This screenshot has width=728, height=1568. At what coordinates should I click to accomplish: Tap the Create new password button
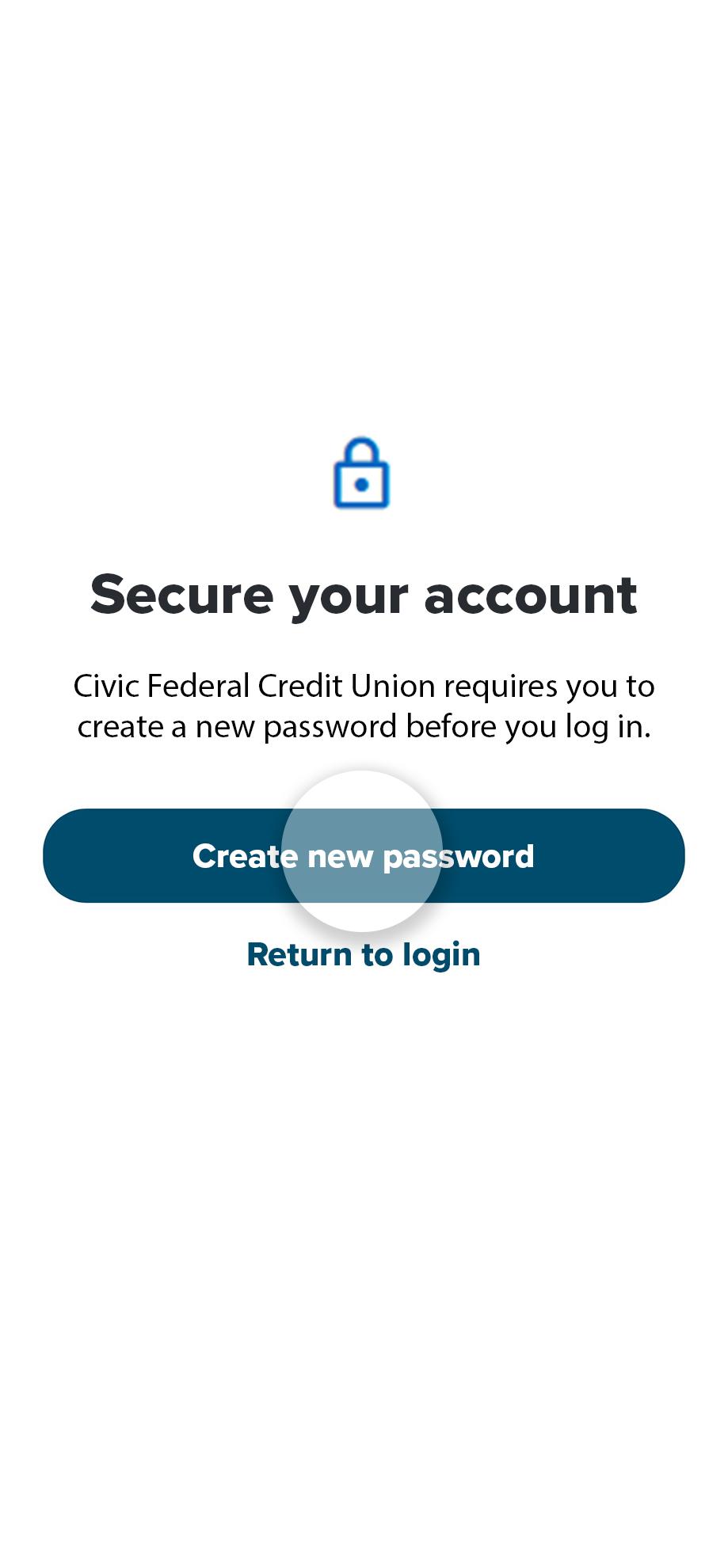click(364, 855)
